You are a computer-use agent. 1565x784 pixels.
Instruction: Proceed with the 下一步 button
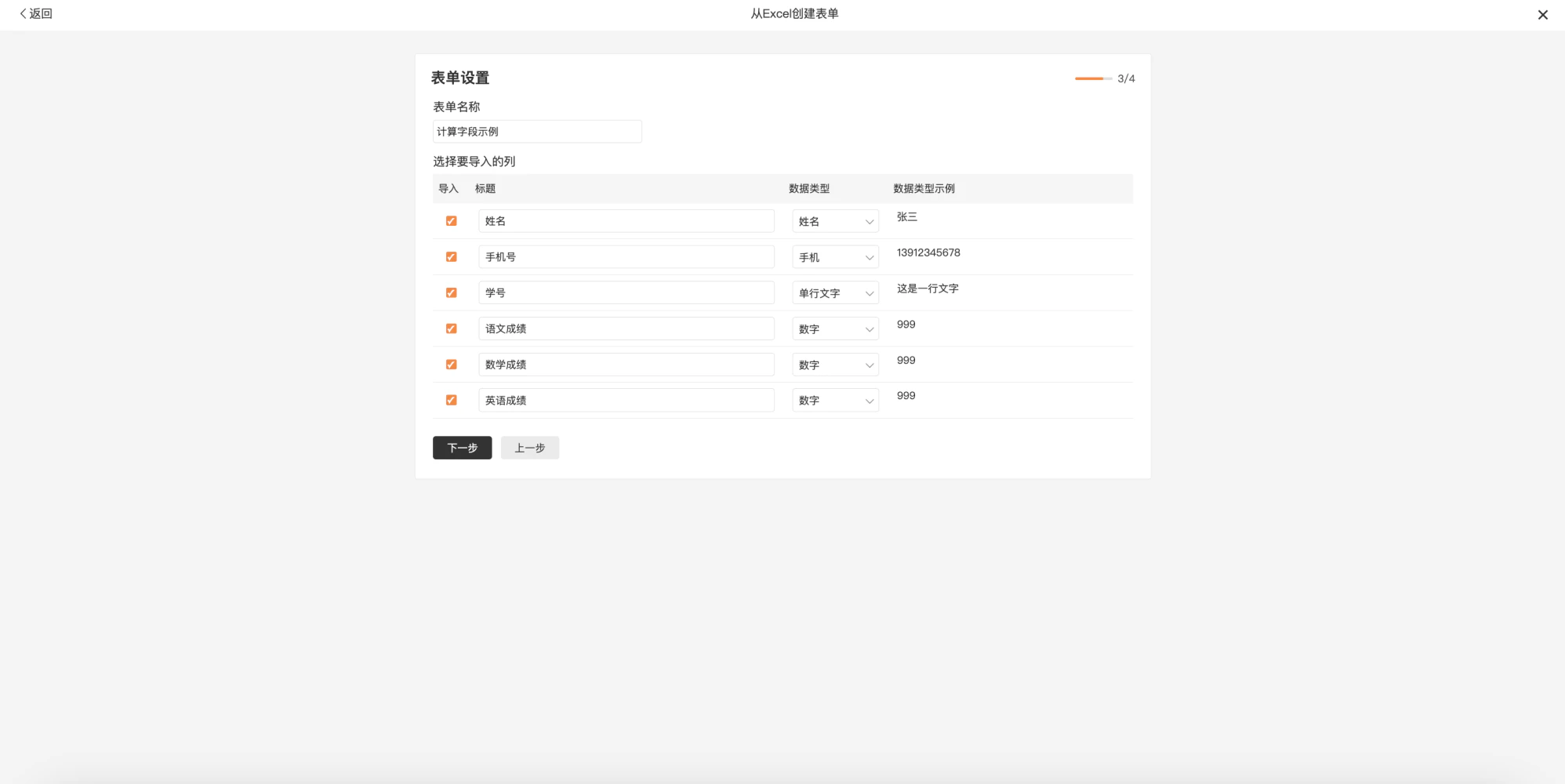pos(463,448)
